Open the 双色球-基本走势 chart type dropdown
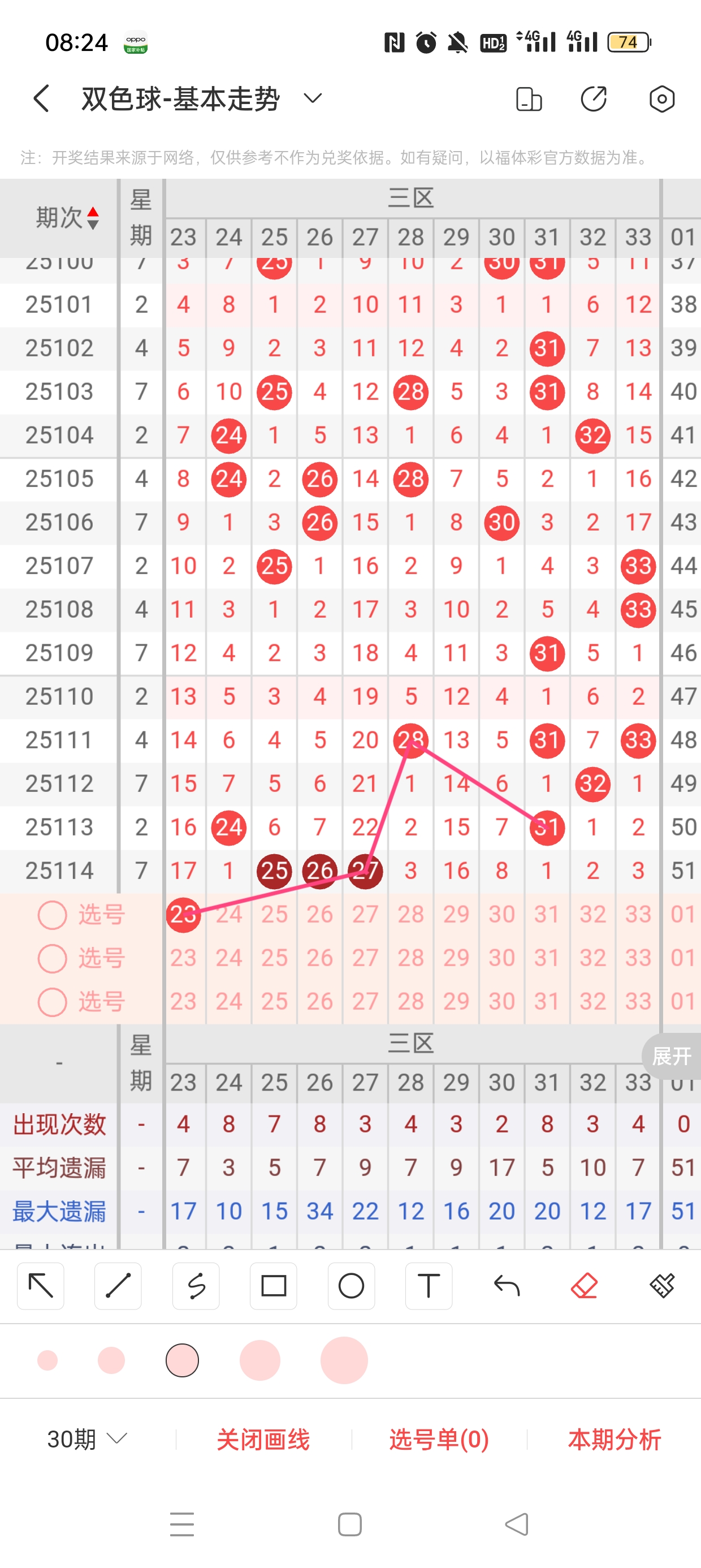Viewport: 701px width, 1568px height. click(312, 98)
